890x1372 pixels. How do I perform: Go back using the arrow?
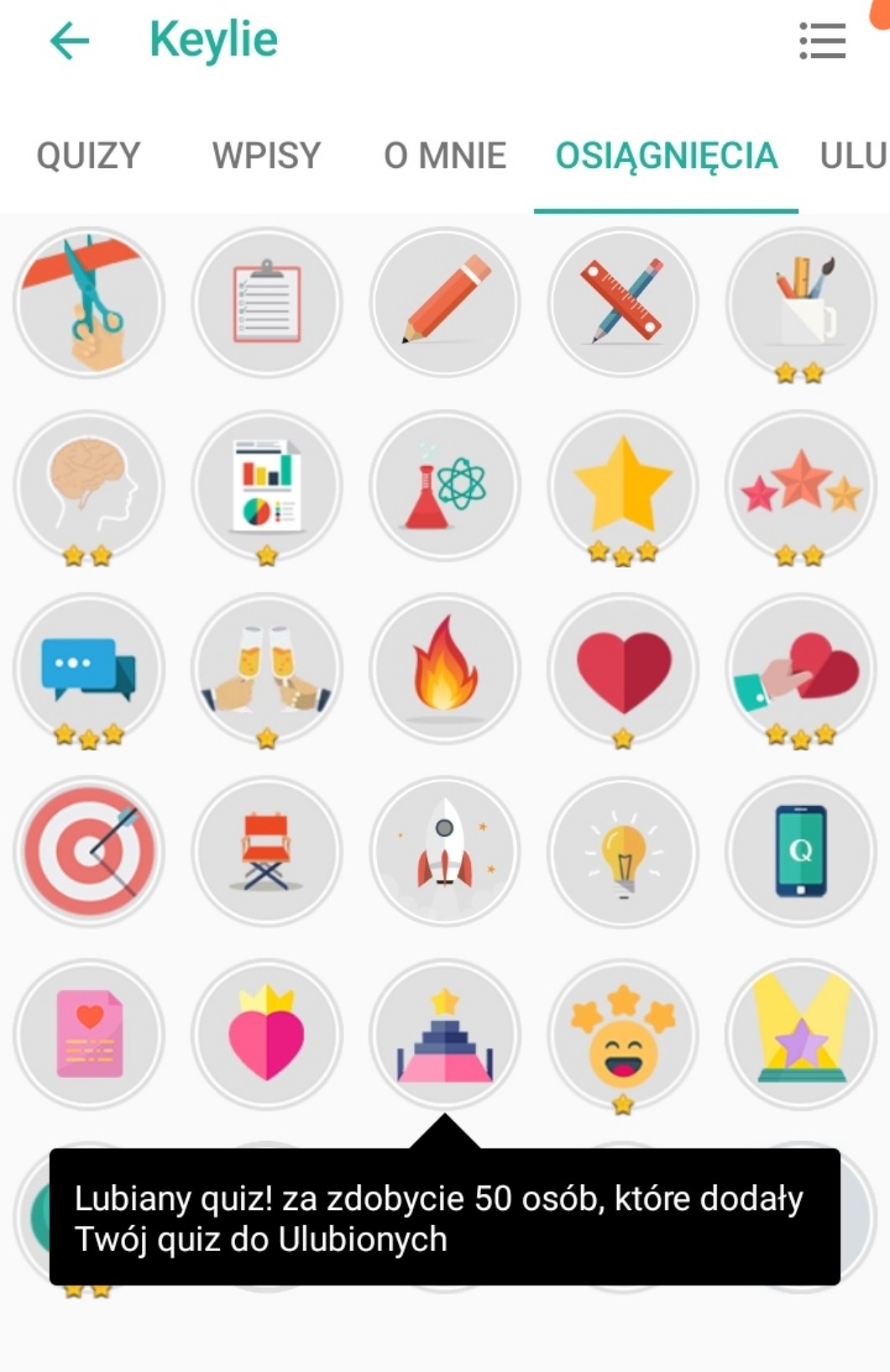(69, 40)
